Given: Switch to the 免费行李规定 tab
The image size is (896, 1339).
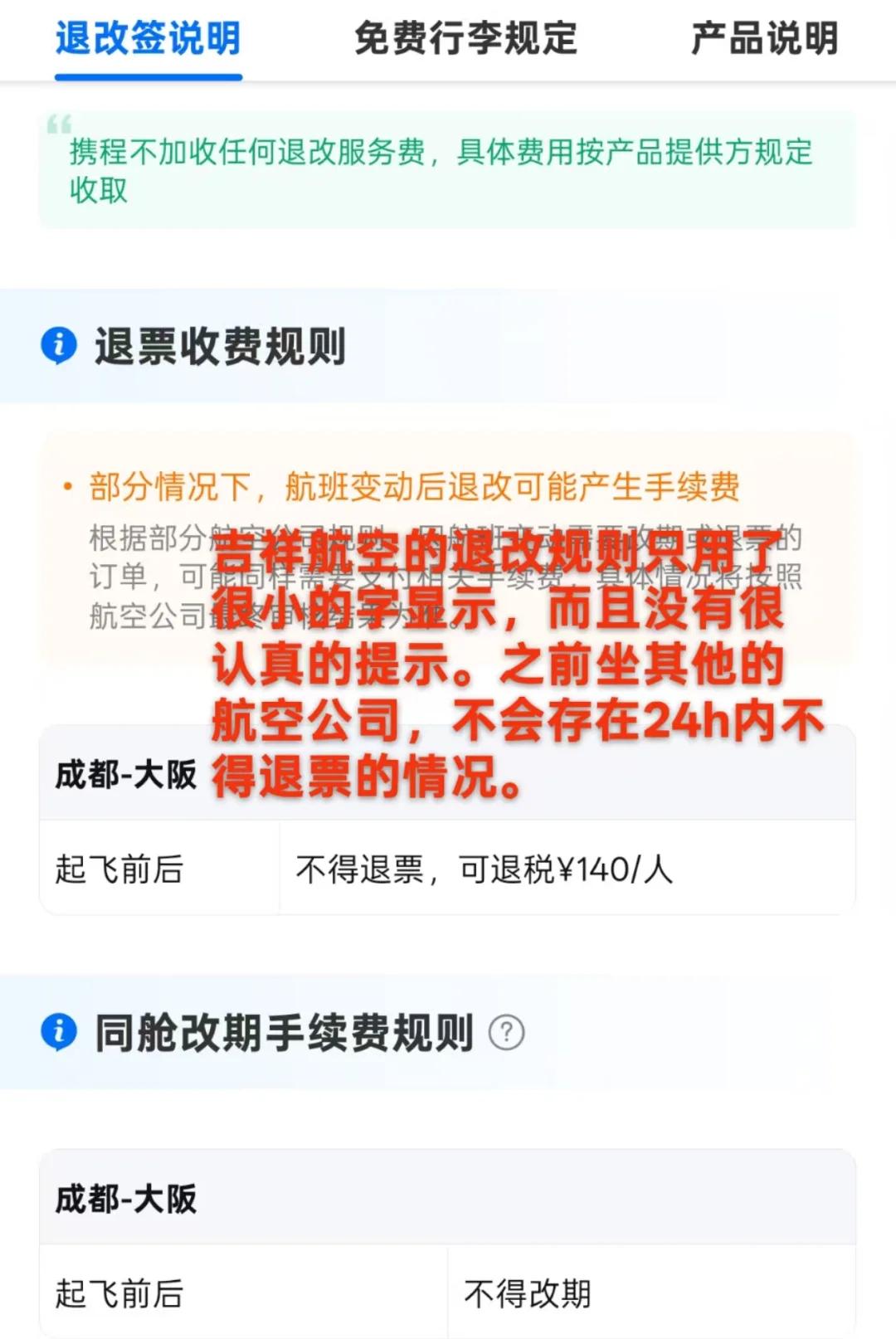Looking at the screenshot, I should coord(465,38).
